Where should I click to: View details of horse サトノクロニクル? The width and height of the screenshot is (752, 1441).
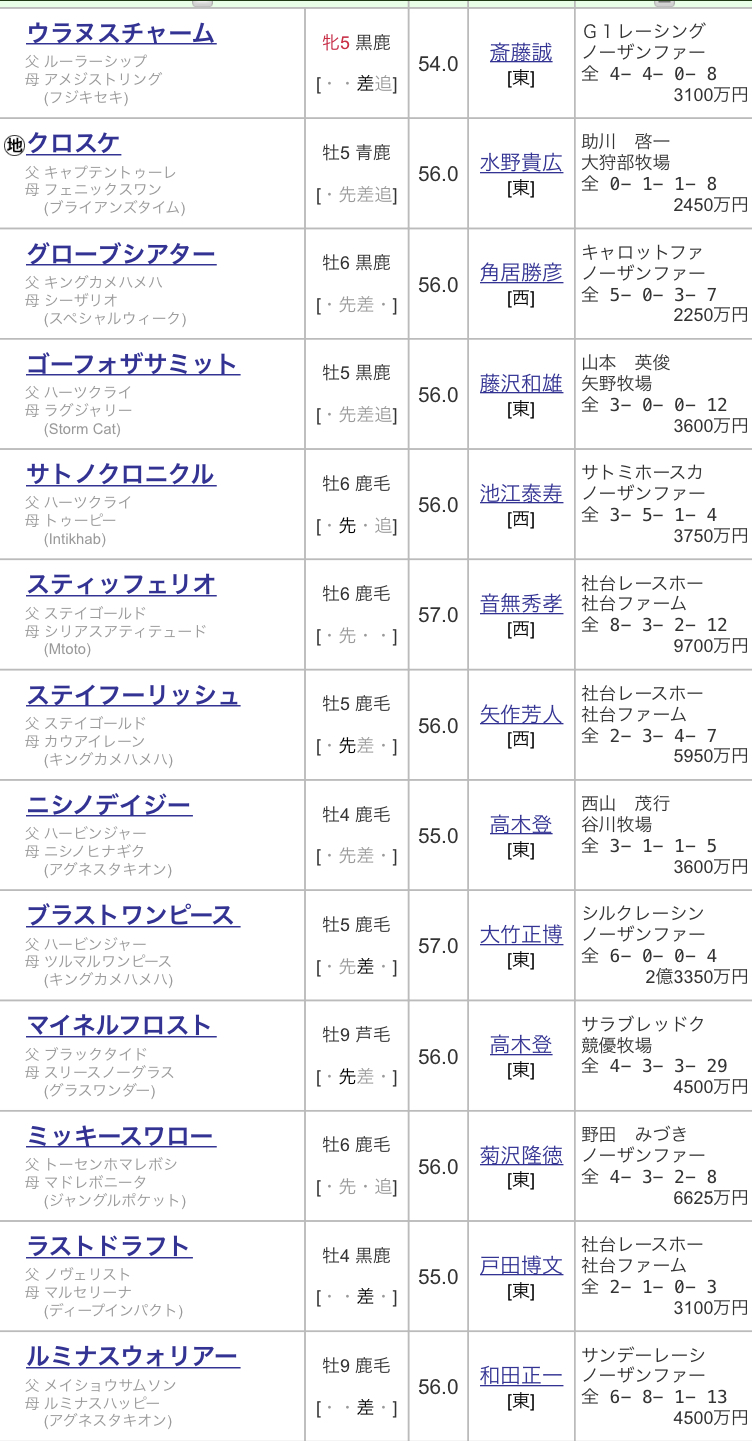click(x=121, y=474)
